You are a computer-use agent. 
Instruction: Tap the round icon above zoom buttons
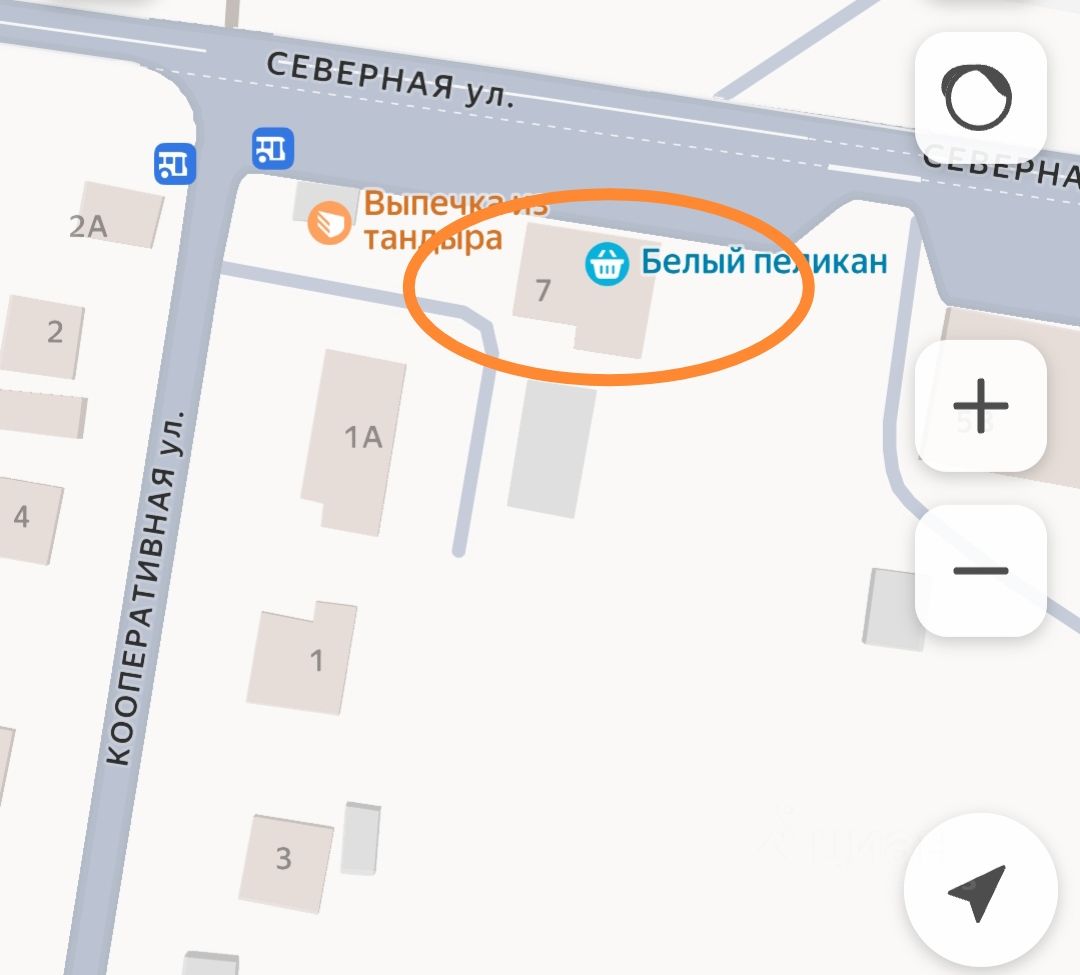tap(980, 97)
